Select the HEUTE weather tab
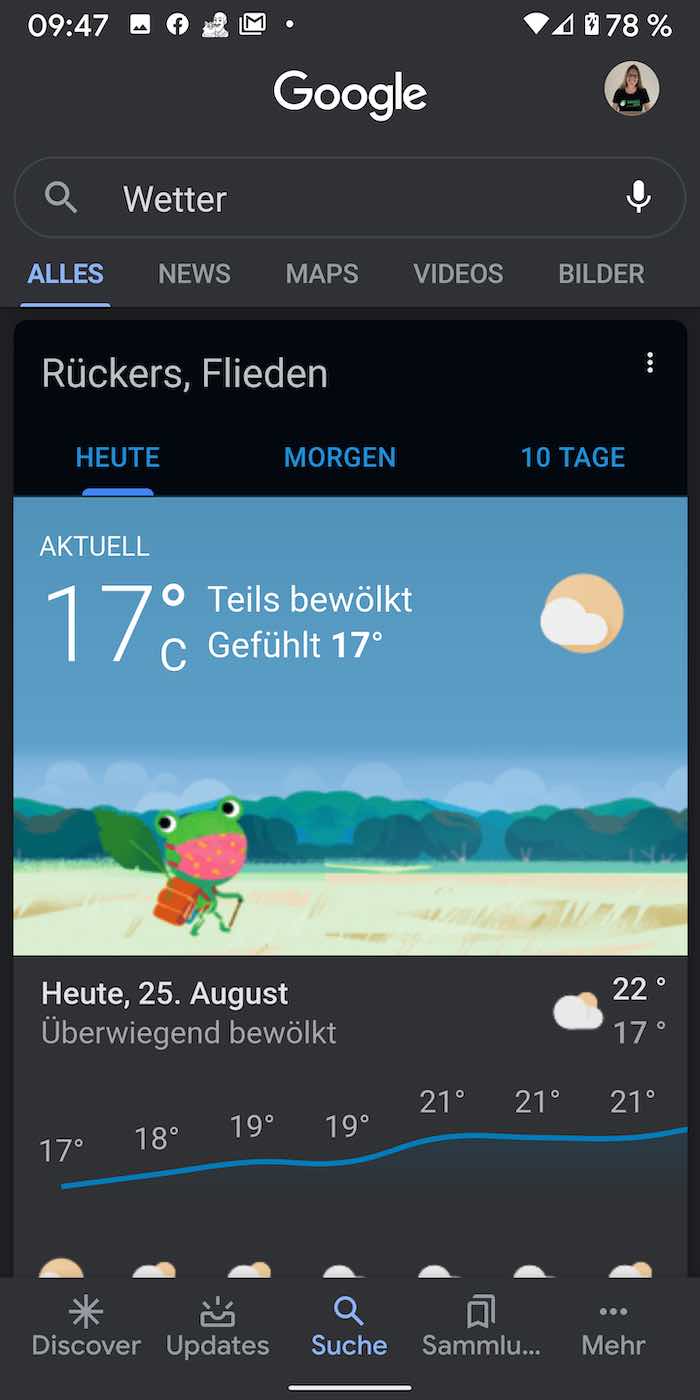The height and width of the screenshot is (1400, 700). (x=118, y=458)
